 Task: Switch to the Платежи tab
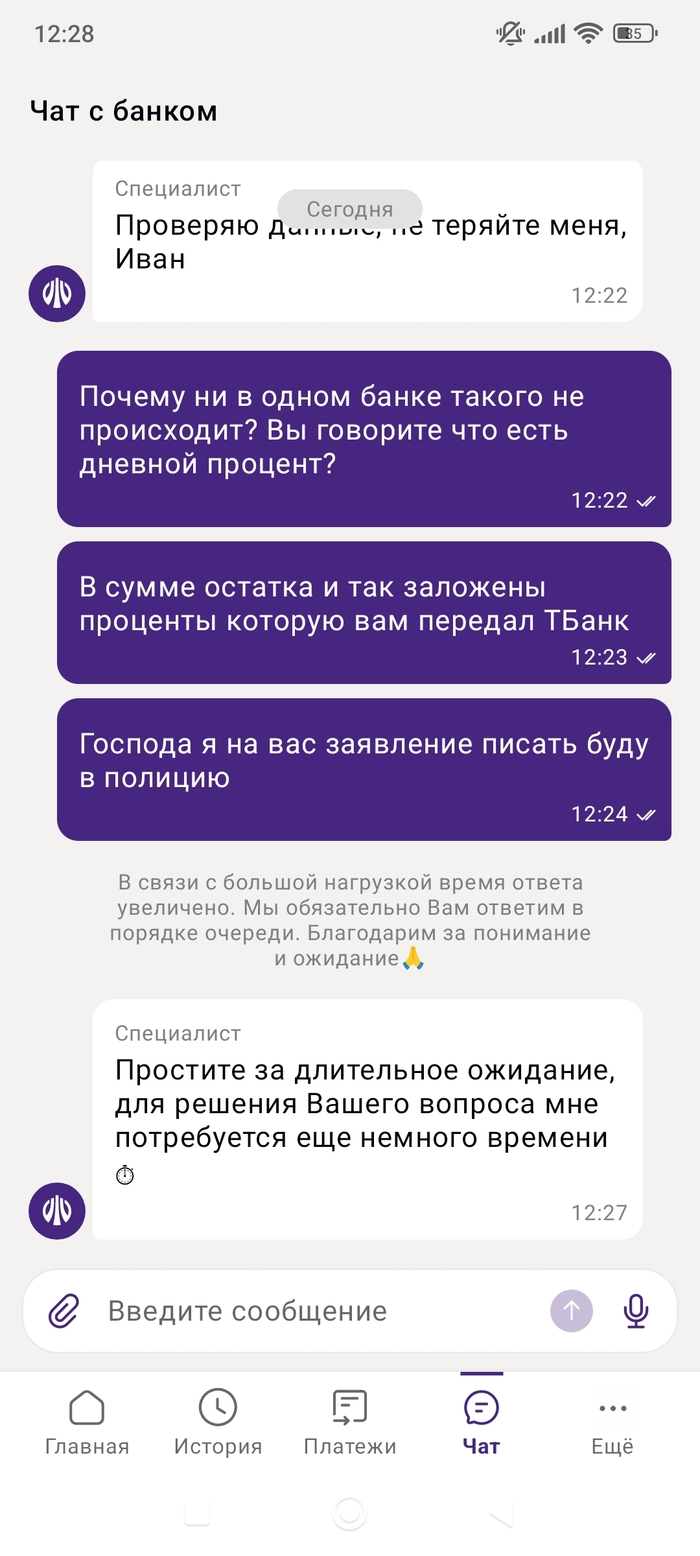[350, 1421]
